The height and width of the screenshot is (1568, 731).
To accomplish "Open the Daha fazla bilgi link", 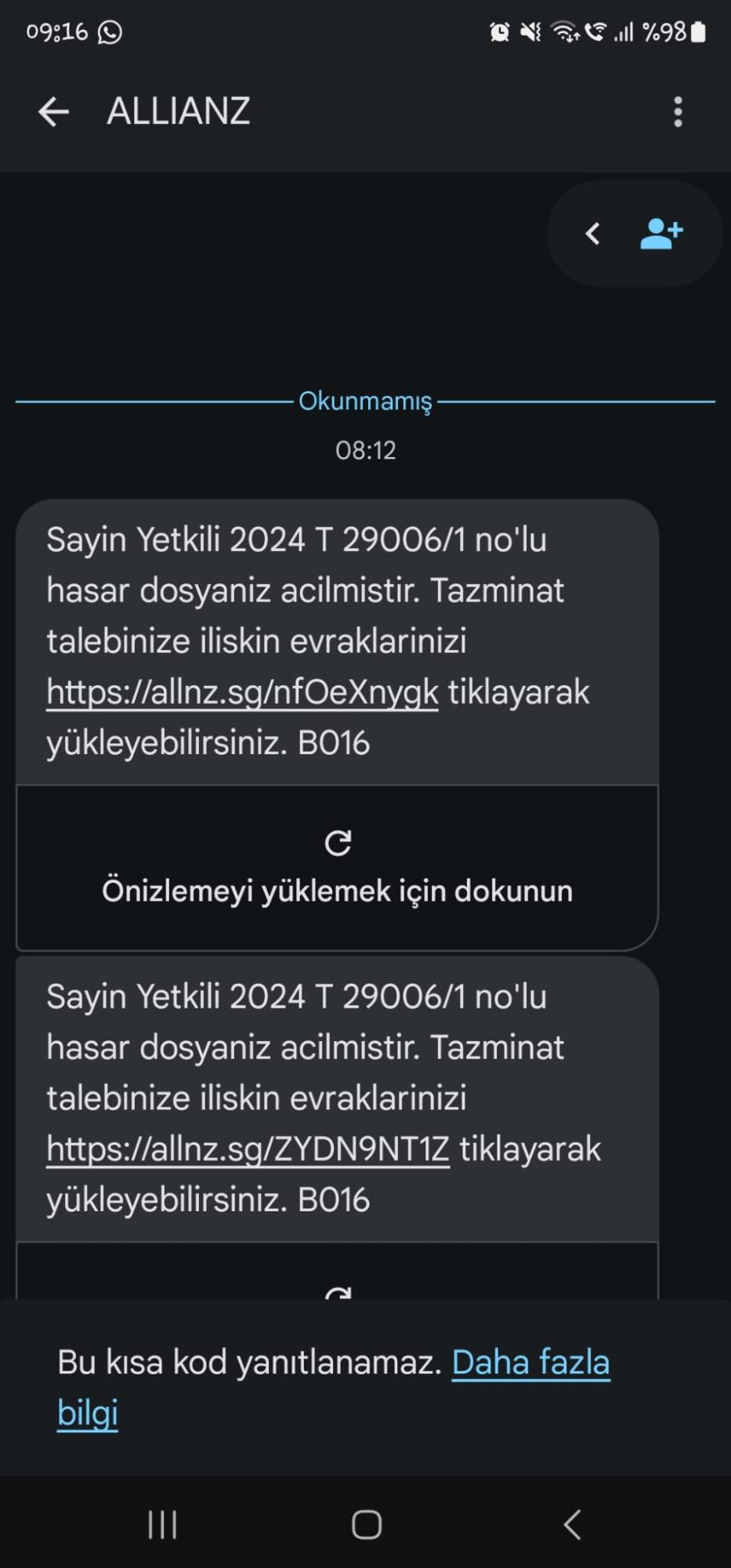I will 530,1363.
